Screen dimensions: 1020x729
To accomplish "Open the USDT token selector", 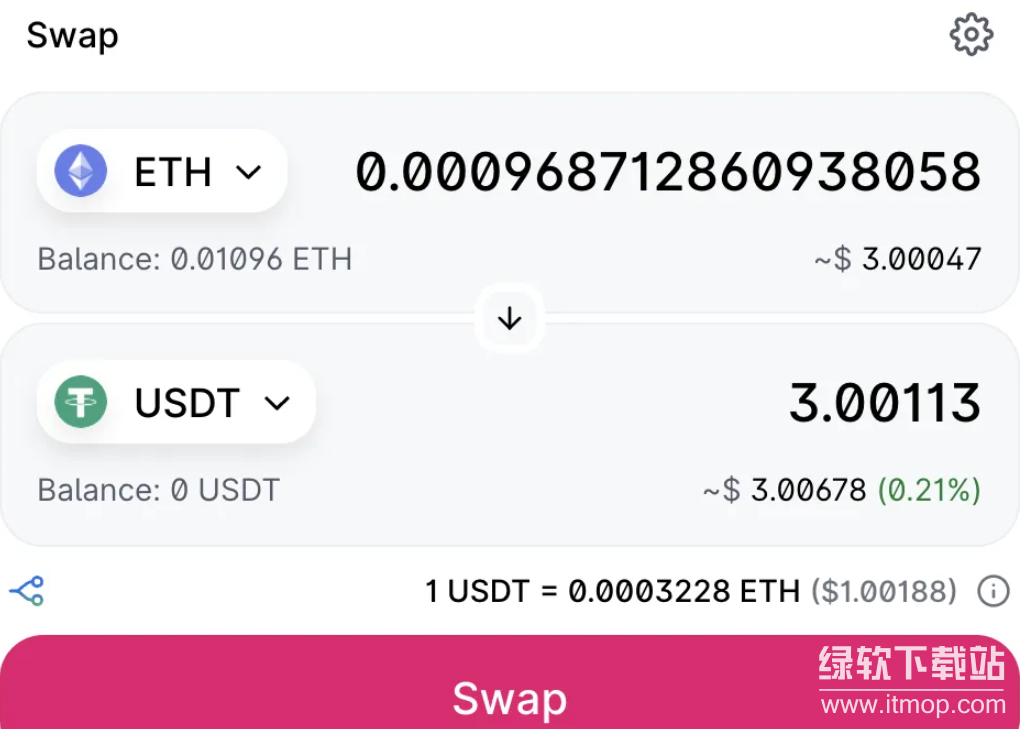I will click(x=176, y=403).
